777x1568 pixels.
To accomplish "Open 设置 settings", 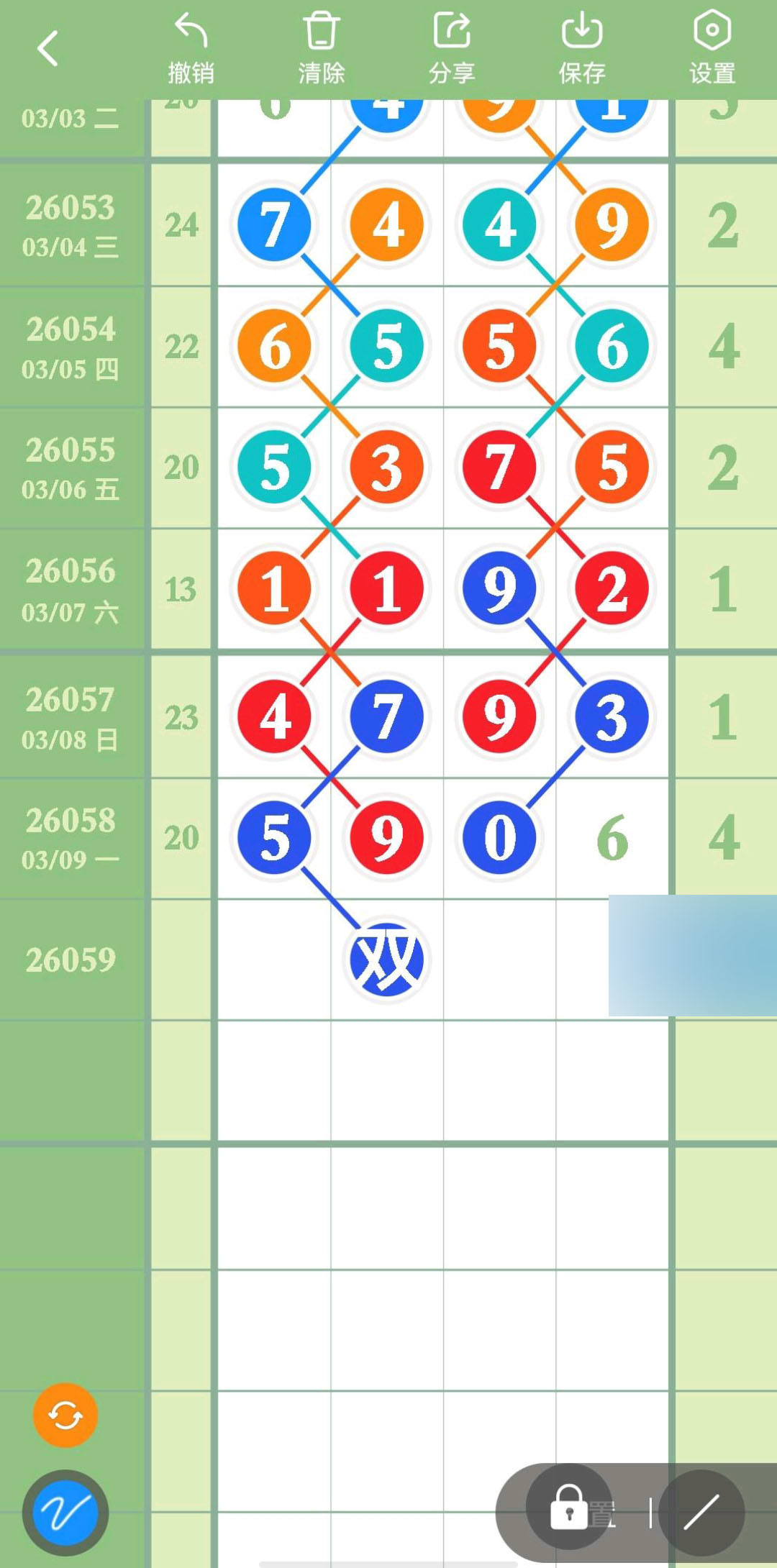I will tap(712, 49).
